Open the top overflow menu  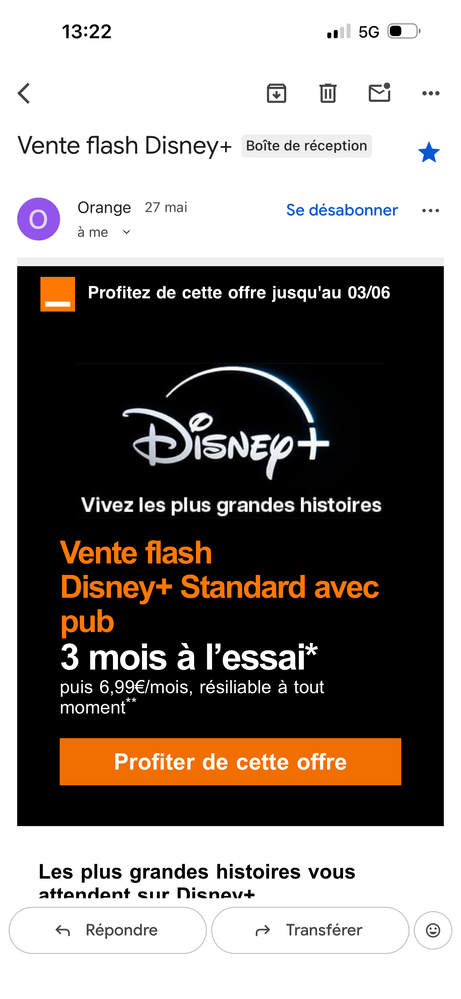point(431,94)
